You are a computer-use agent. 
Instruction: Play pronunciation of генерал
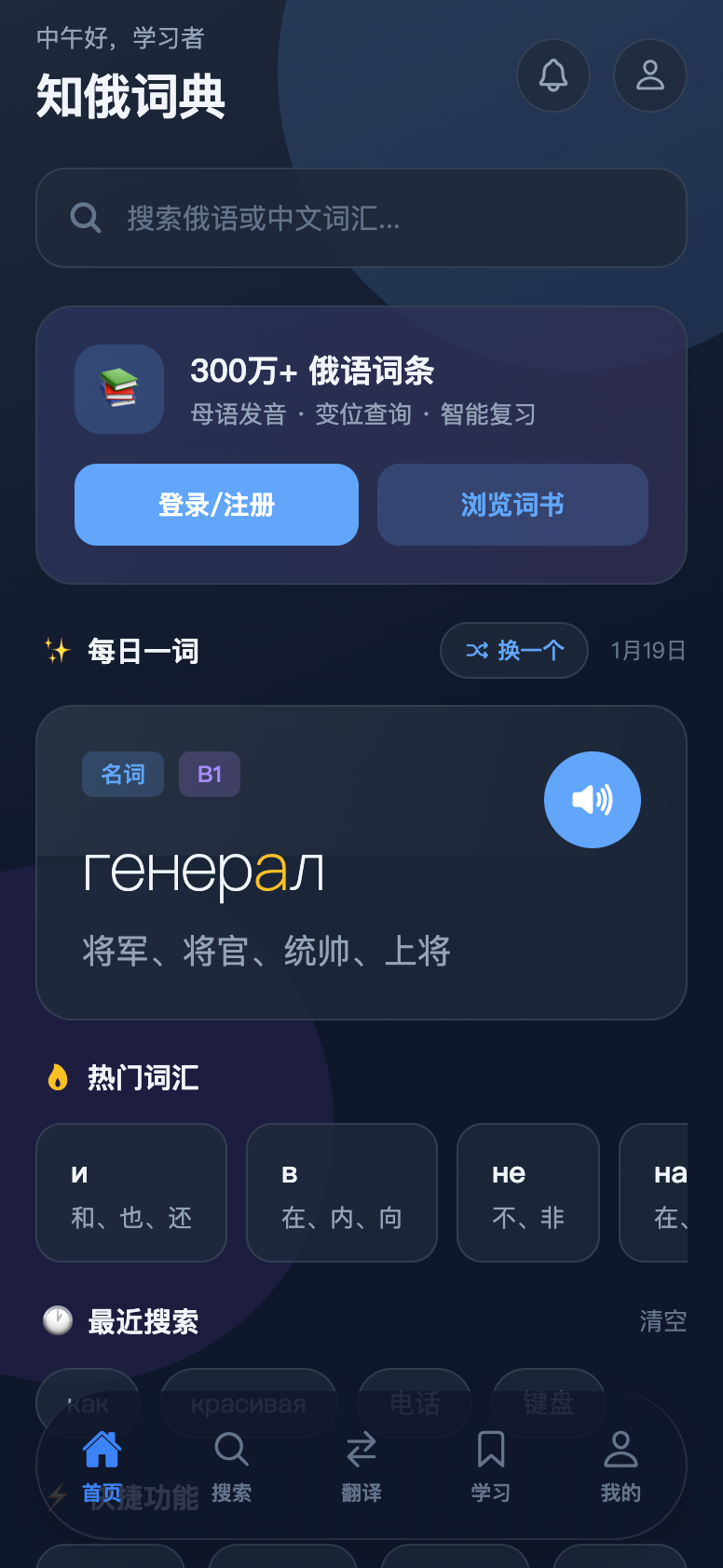pos(593,800)
